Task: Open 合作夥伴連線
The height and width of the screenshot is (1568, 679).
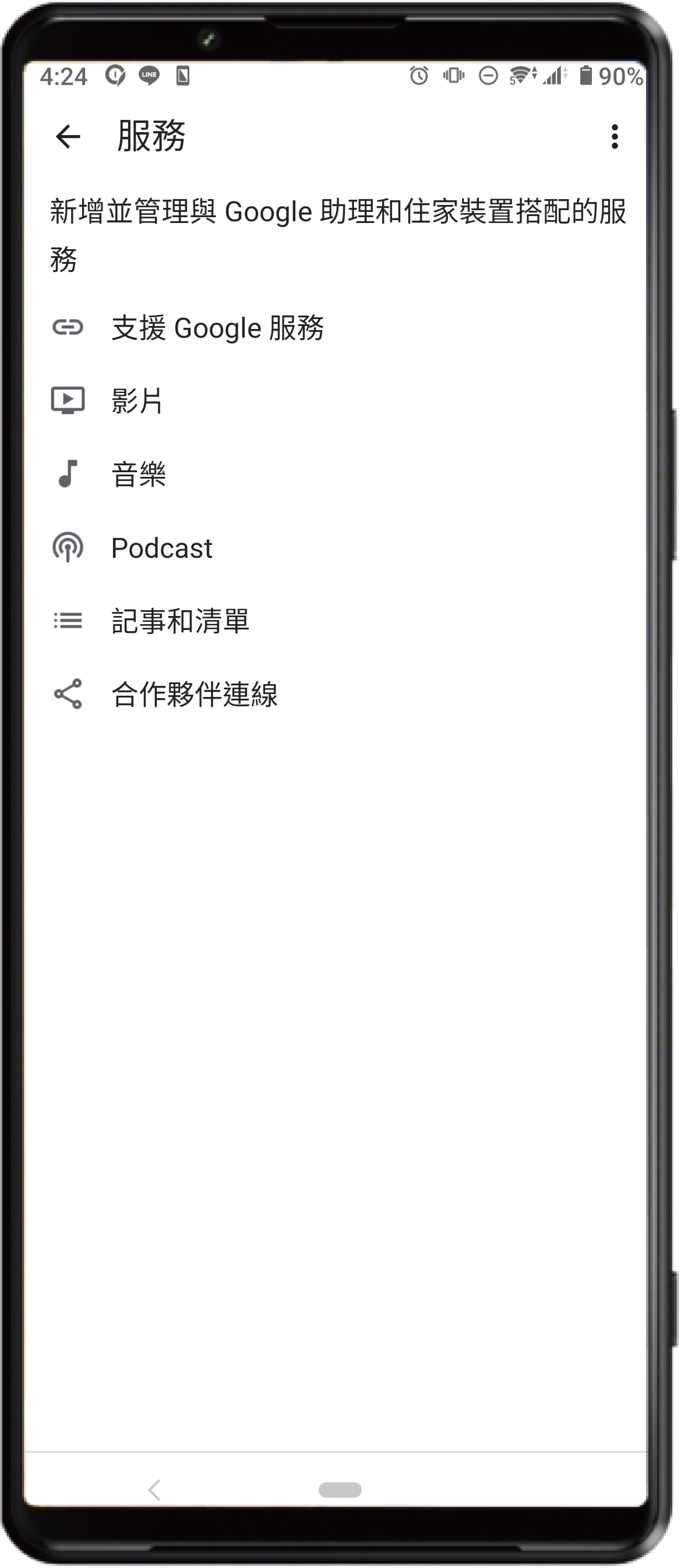Action: point(195,694)
